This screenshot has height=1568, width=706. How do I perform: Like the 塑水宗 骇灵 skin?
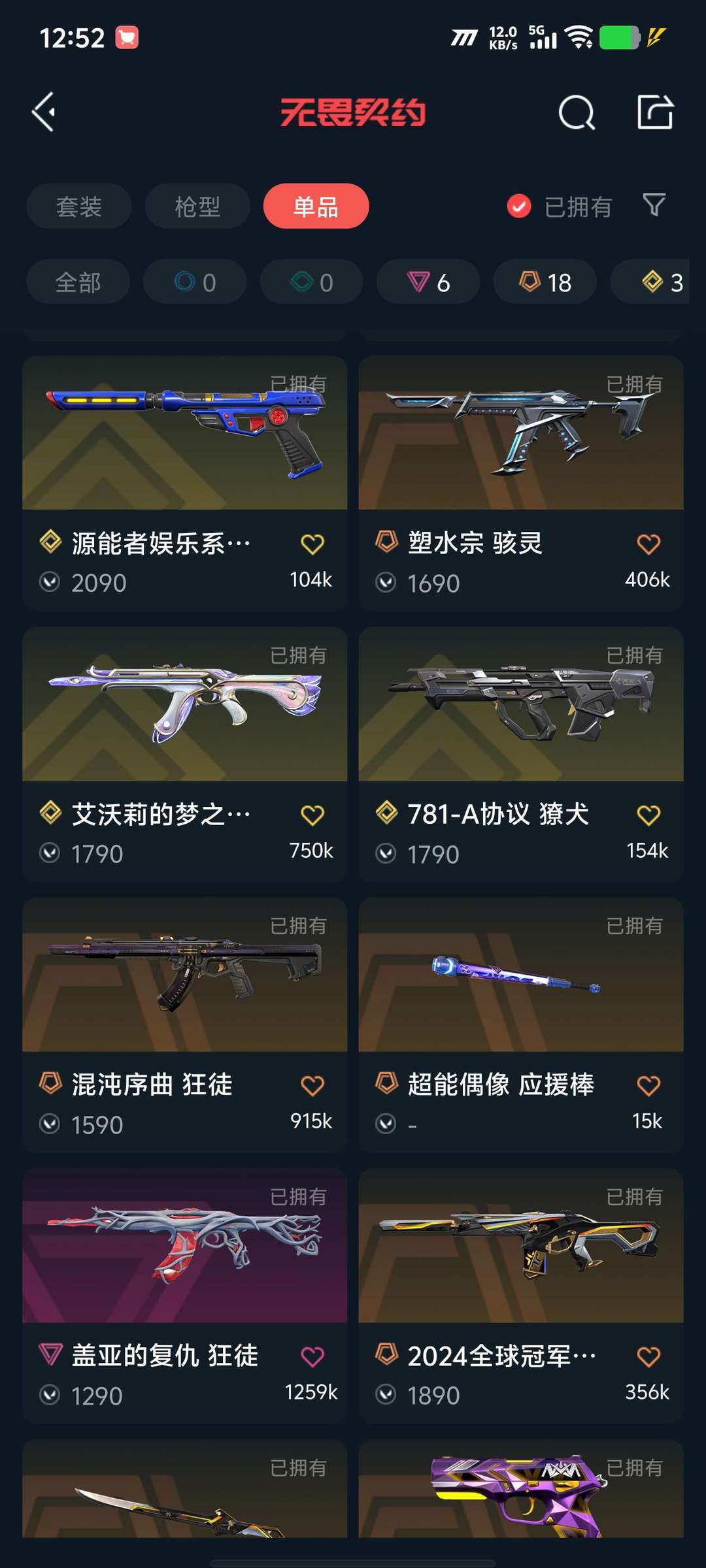point(648,544)
